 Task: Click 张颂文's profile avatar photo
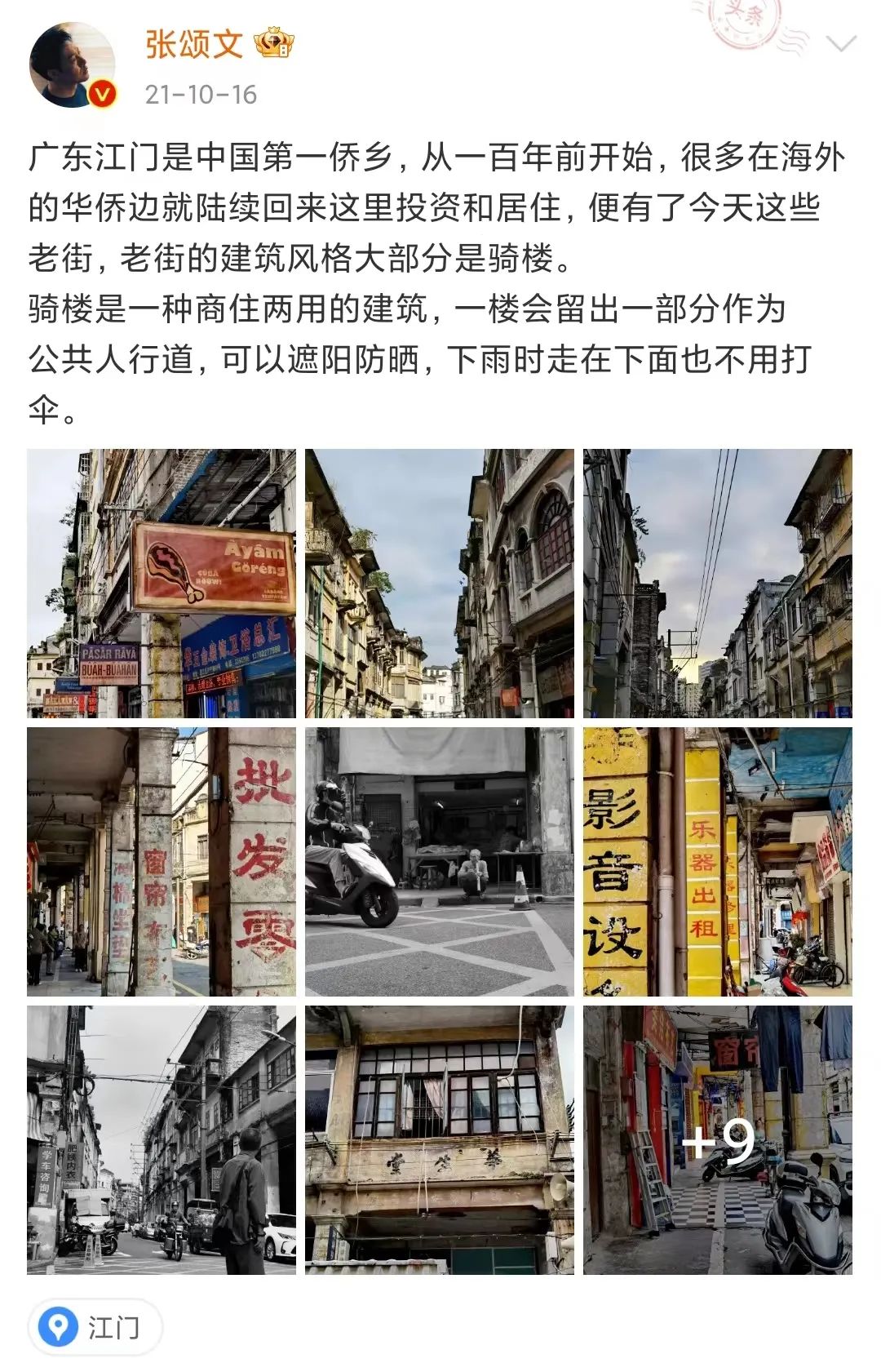pyautogui.click(x=70, y=62)
